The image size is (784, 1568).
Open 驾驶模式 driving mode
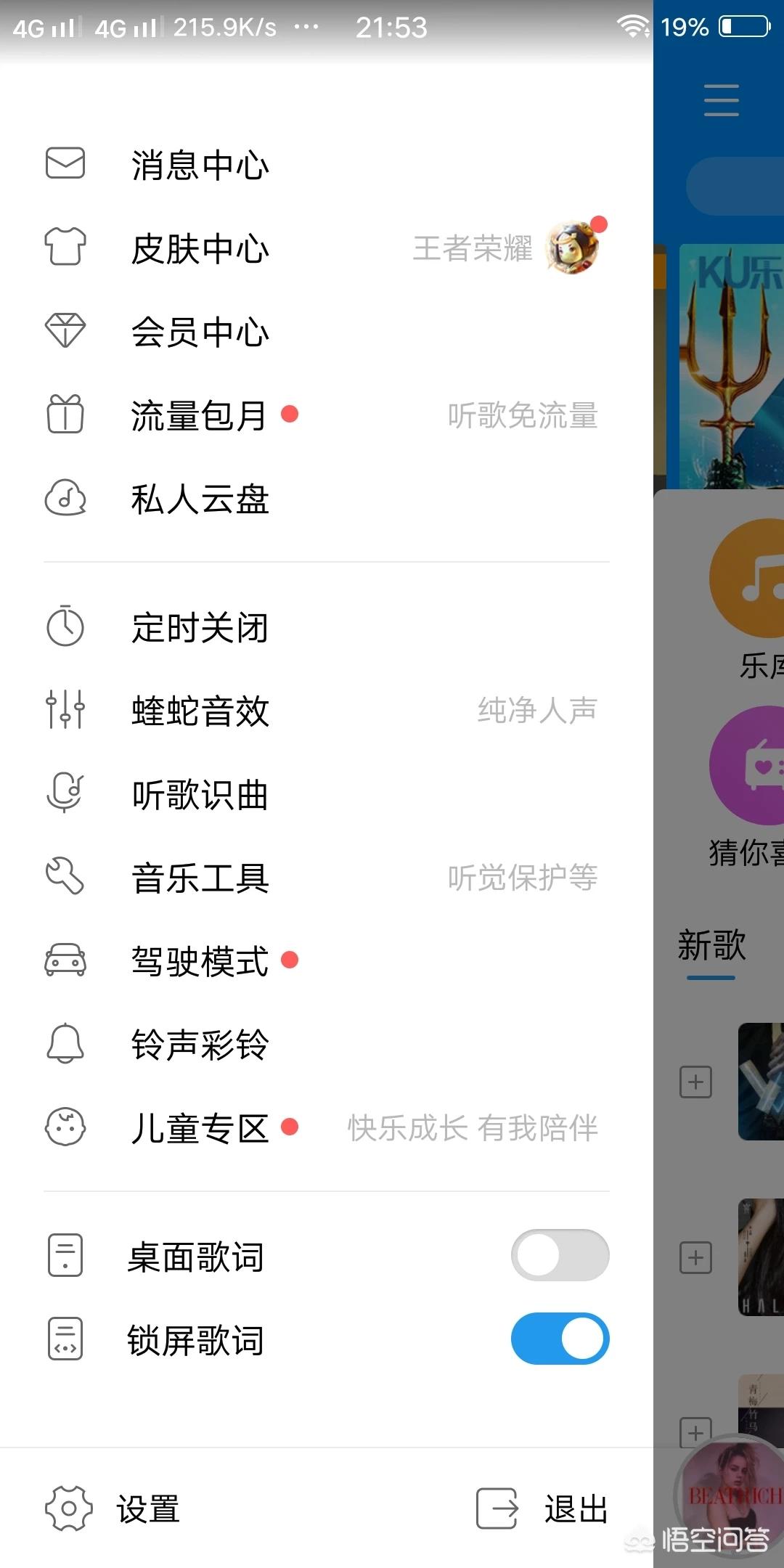(x=200, y=961)
